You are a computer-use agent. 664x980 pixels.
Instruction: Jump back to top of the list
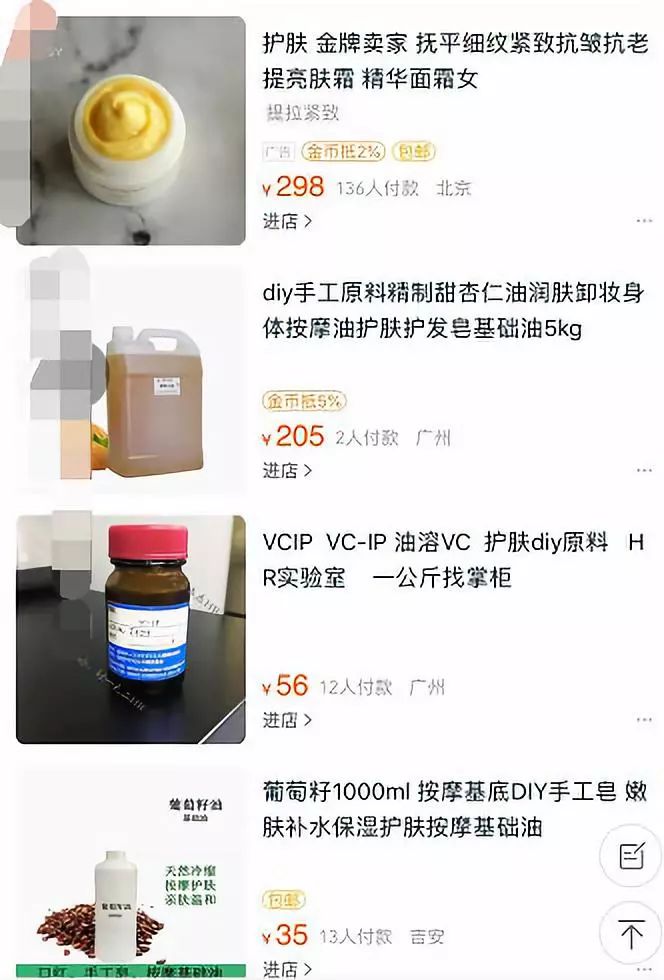pos(631,935)
